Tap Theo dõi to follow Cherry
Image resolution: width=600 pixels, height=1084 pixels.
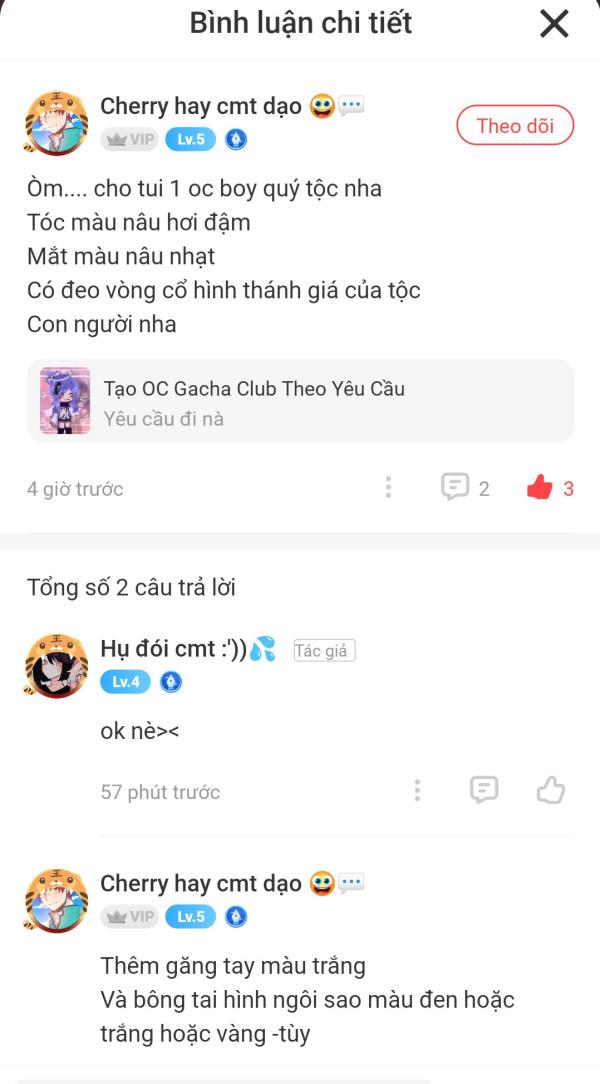coord(515,125)
